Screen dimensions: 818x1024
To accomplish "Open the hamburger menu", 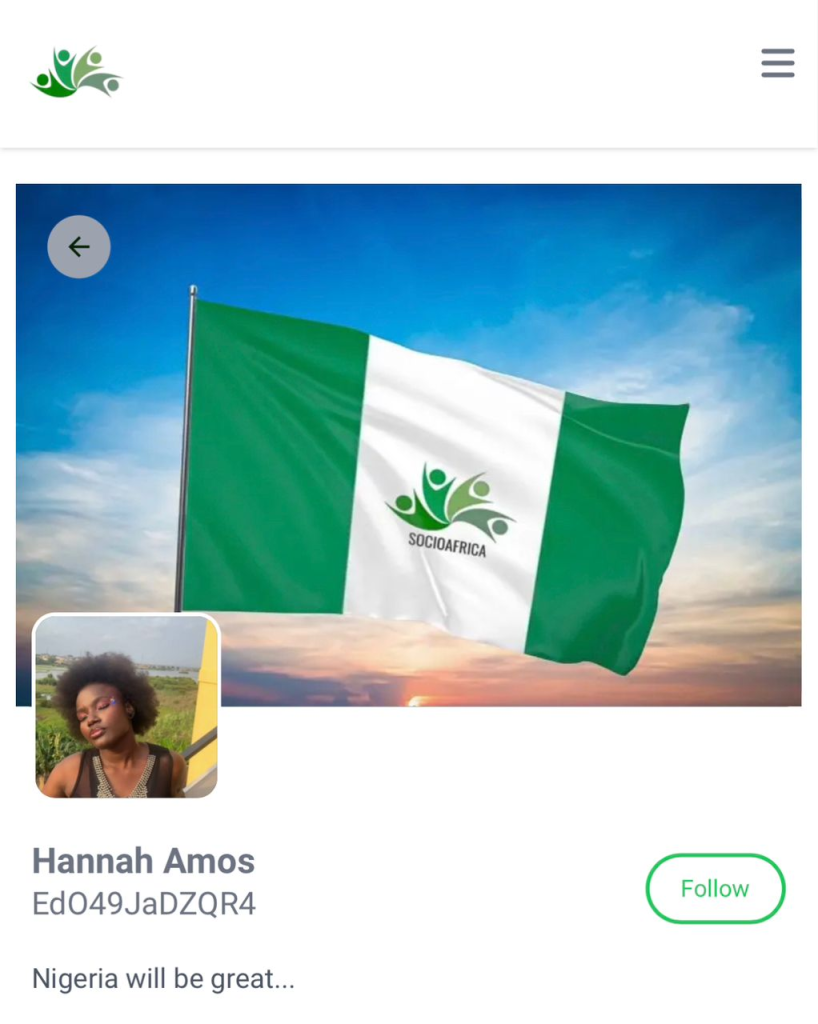I will pos(777,63).
